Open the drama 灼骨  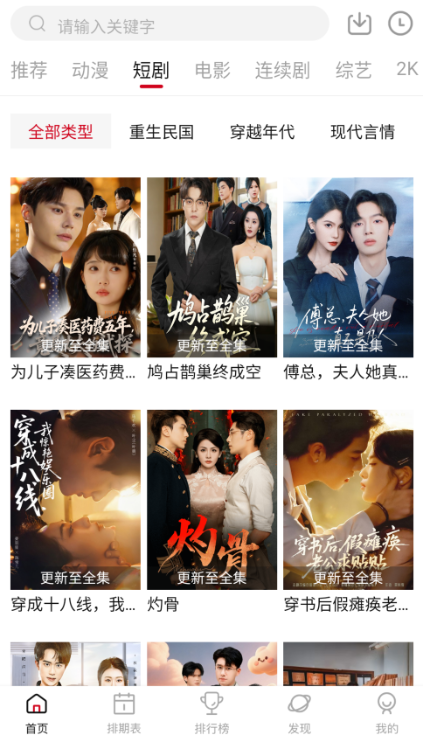[212, 511]
